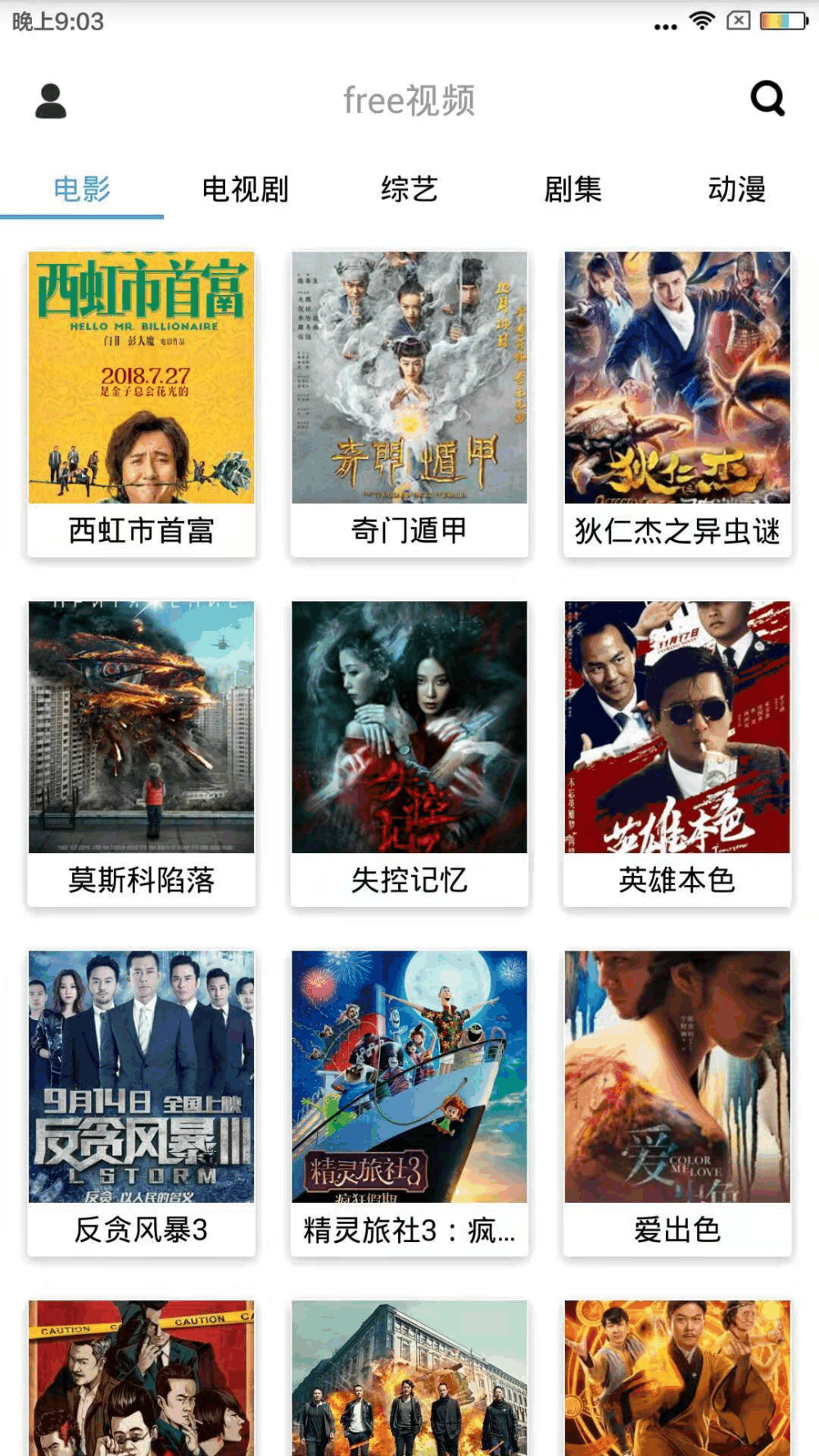The image size is (819, 1456).
Task: Open the user profile icon
Action: point(51,101)
